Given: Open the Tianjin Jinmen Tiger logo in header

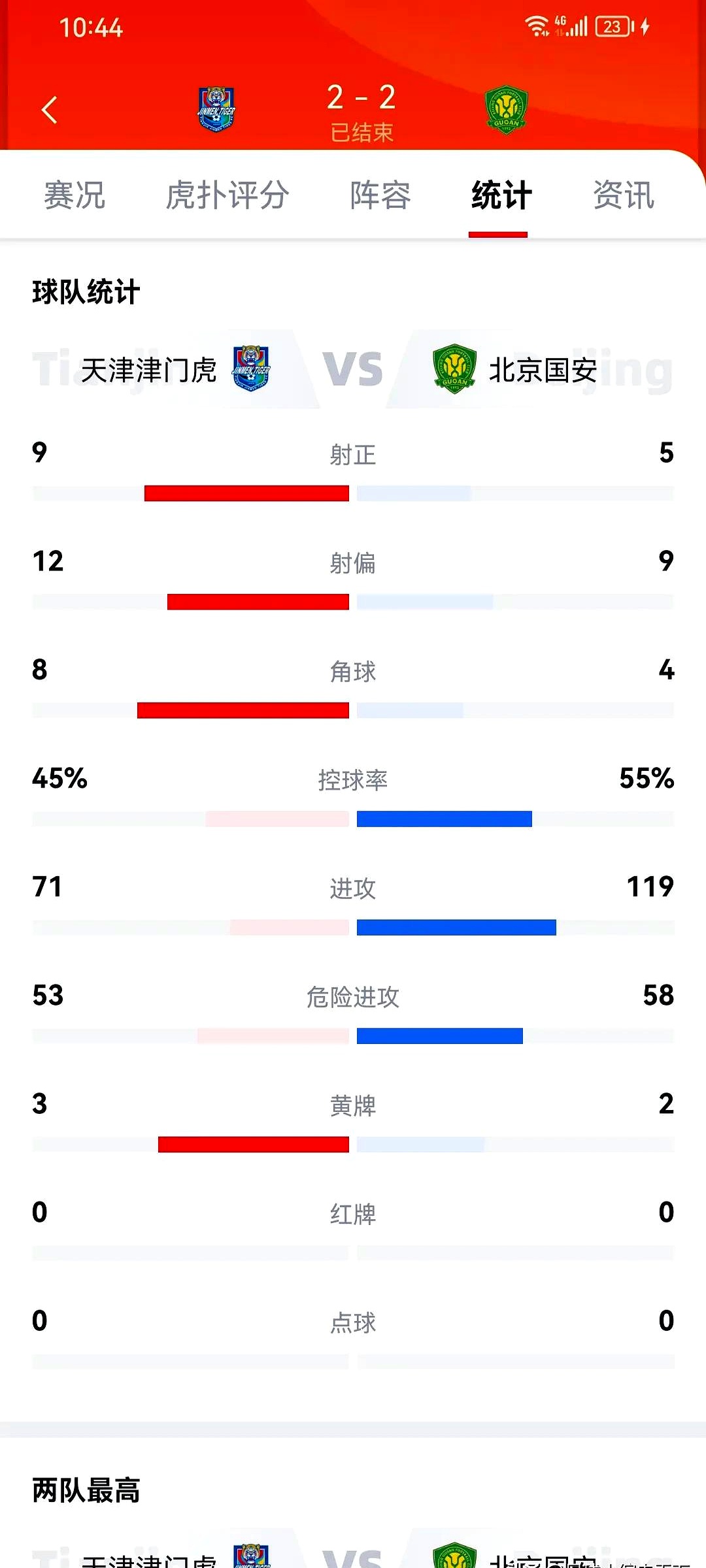Looking at the screenshot, I should click(216, 109).
